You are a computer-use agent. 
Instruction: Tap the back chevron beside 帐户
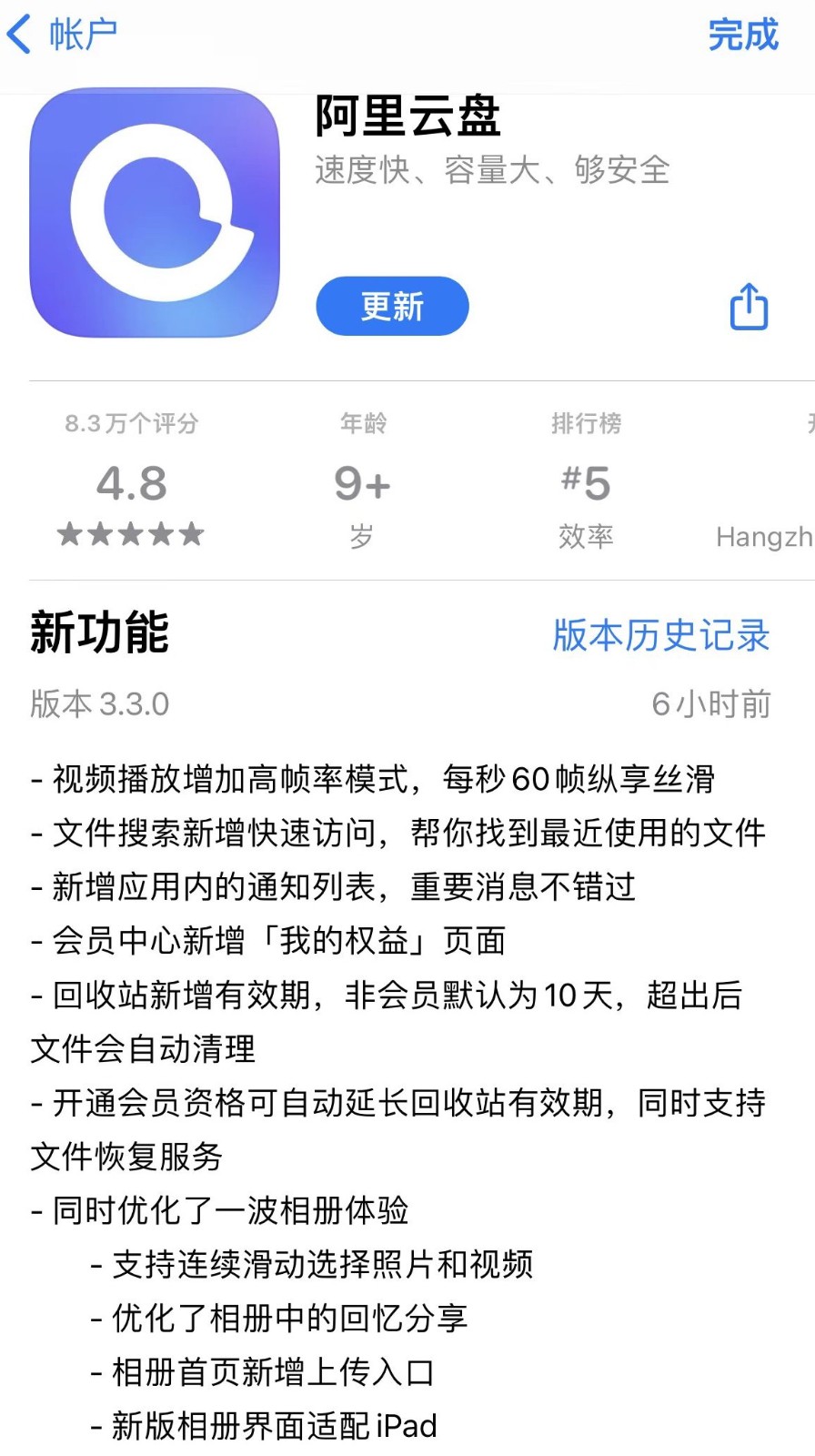19,35
